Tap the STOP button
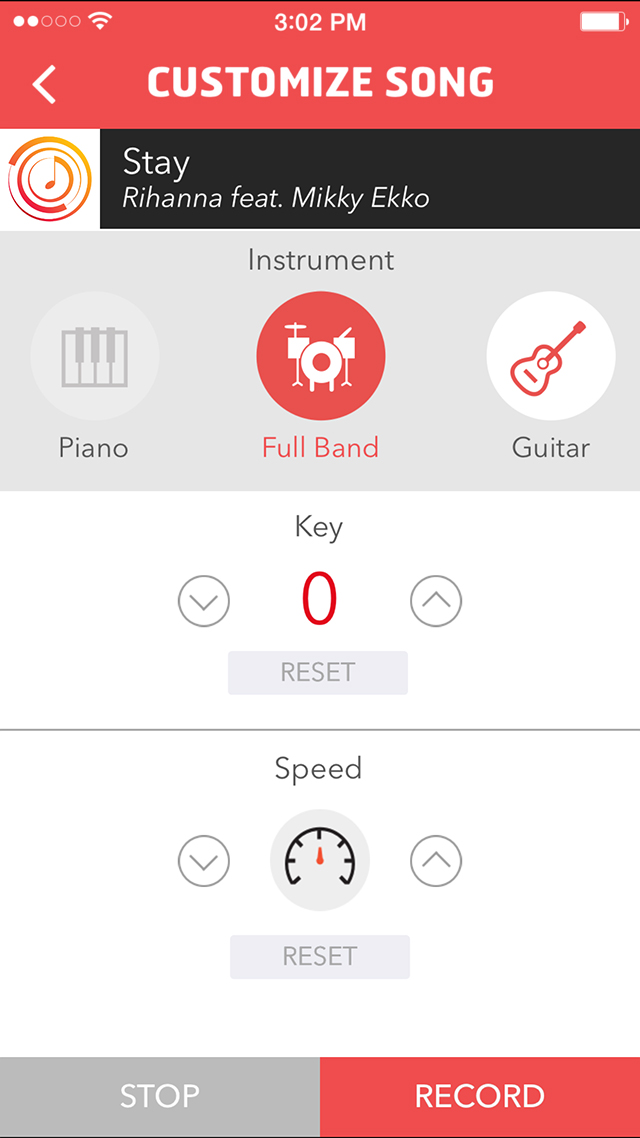The height and width of the screenshot is (1138, 640). (x=160, y=1096)
